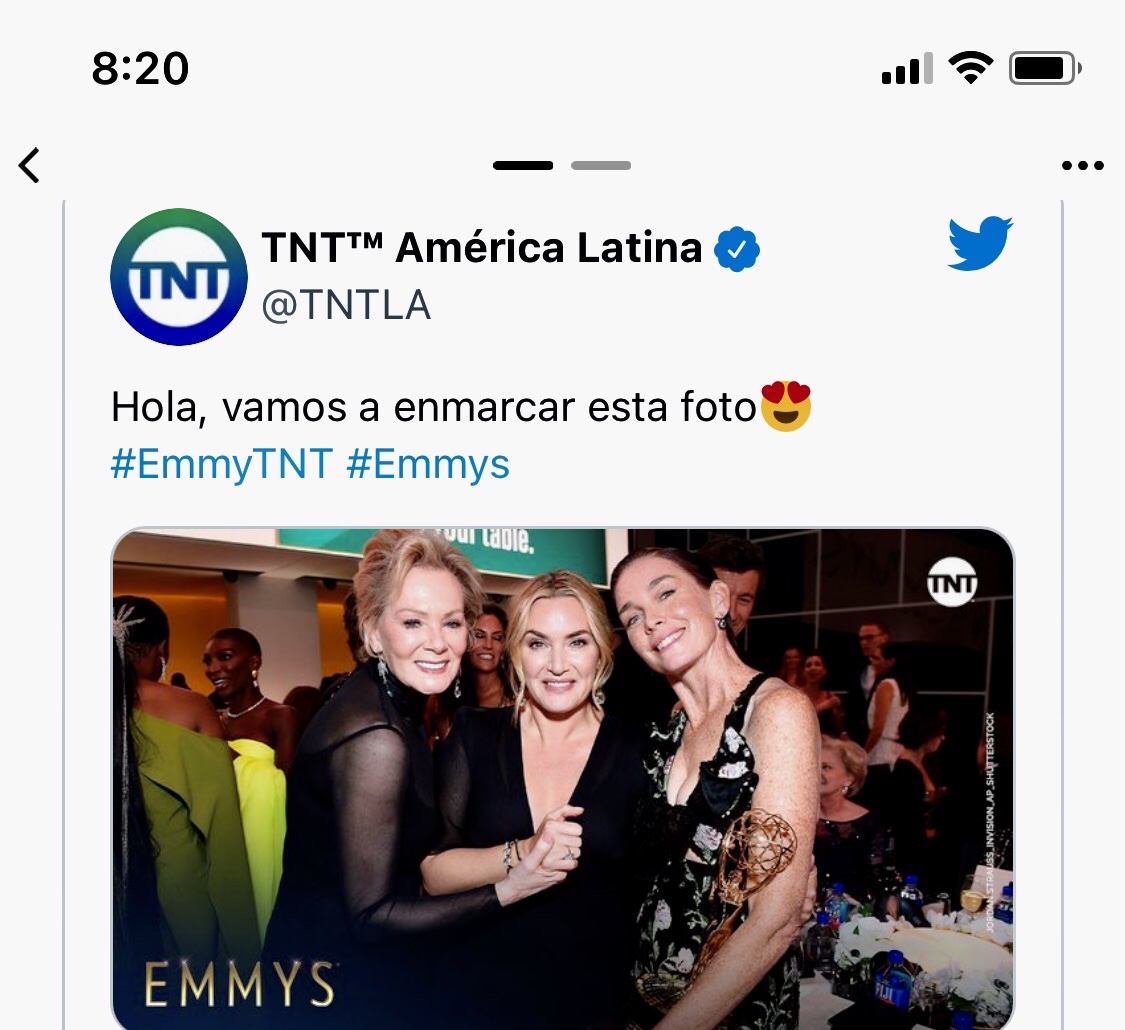
Task: Go back using the arrow icon
Action: [x=30, y=165]
